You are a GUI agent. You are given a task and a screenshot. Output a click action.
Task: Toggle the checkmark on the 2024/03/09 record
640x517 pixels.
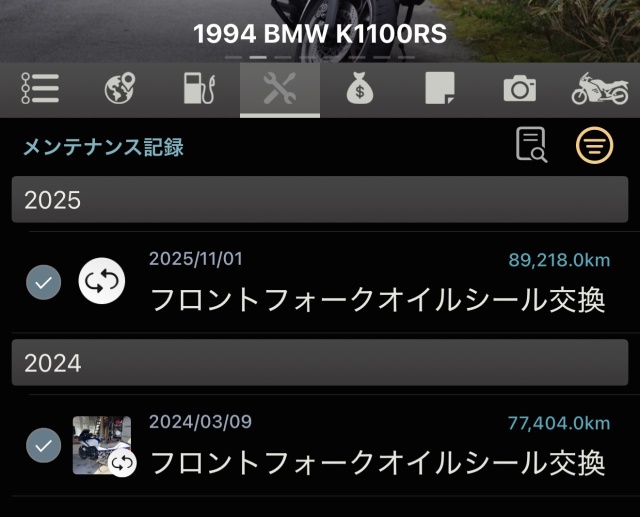43,445
